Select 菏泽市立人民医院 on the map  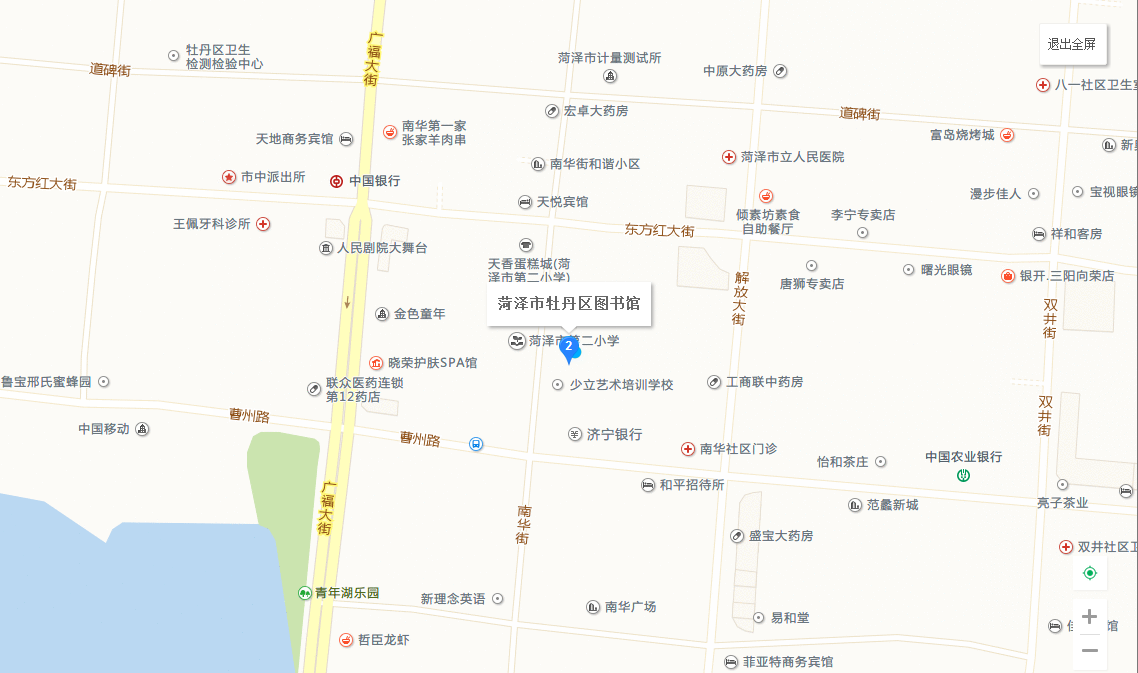pyautogui.click(x=791, y=157)
